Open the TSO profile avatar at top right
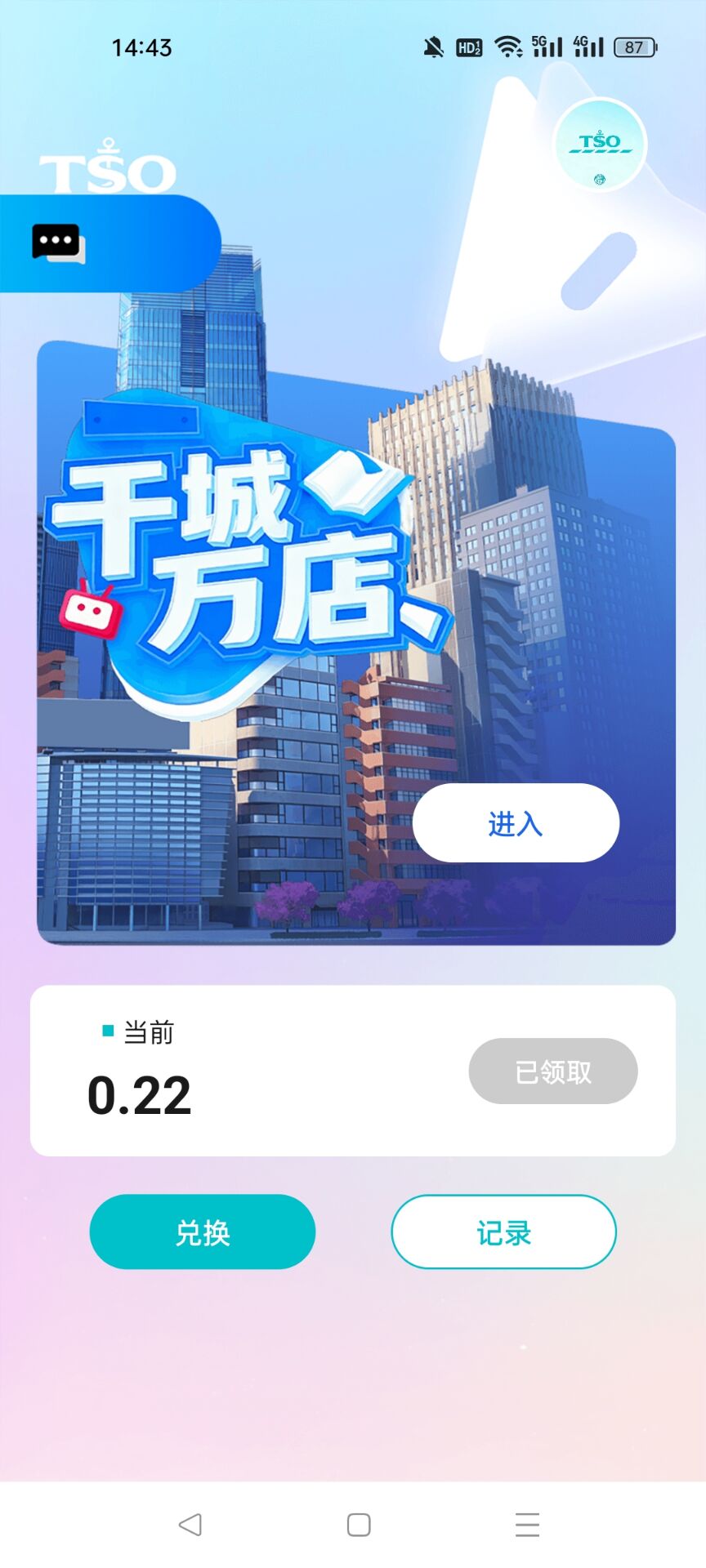 599,145
